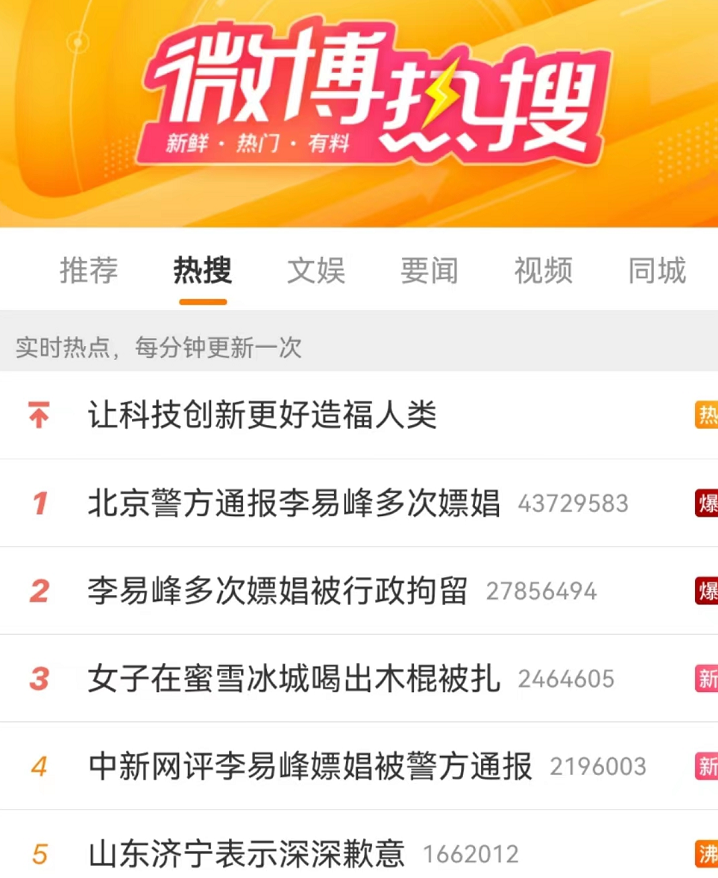View topic 李易峰多次嫖娼被行政拘留

coord(278,591)
